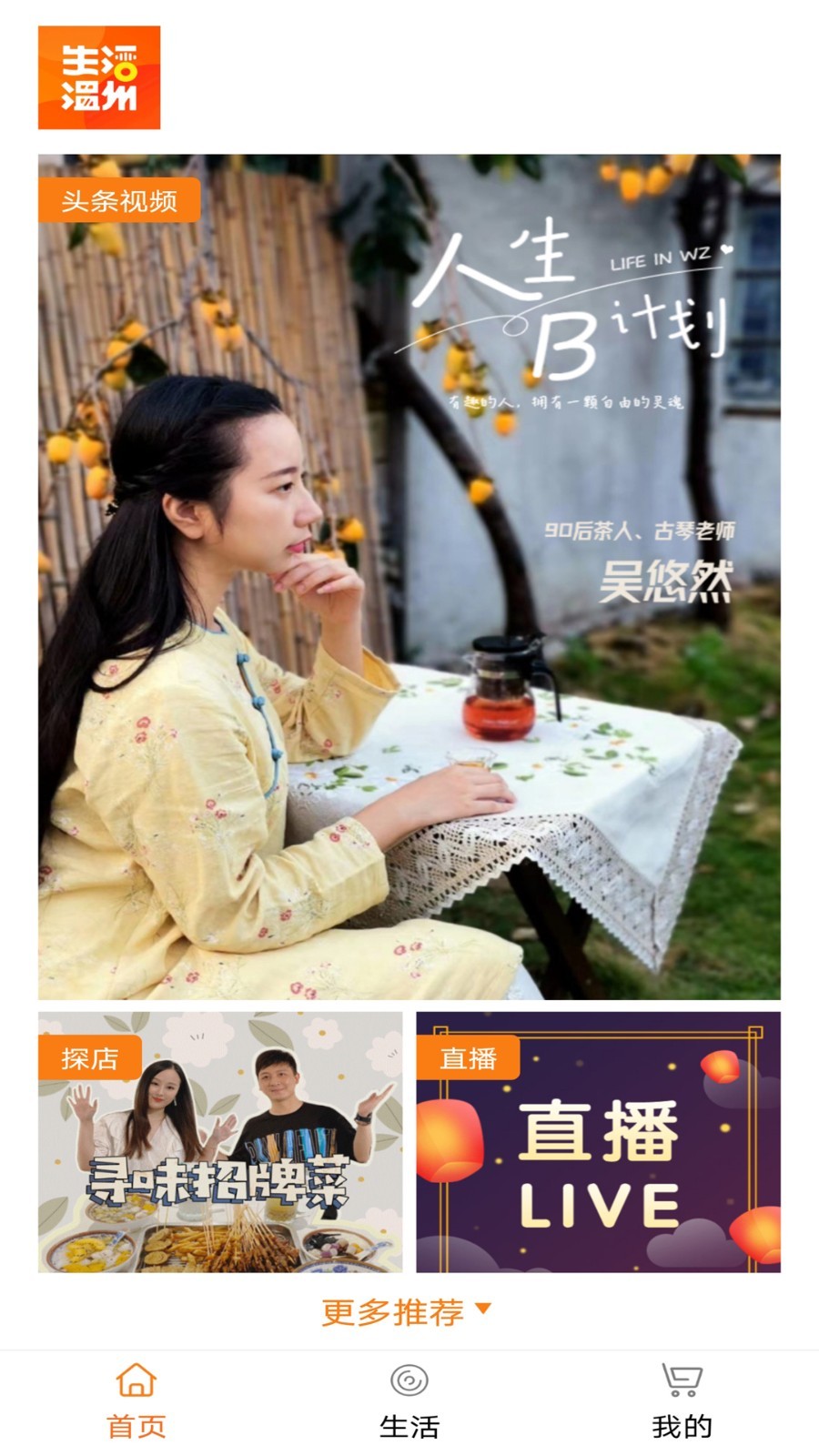Switch to the 首页 tab
Image resolution: width=819 pixels, height=1456 pixels.
tap(136, 1401)
